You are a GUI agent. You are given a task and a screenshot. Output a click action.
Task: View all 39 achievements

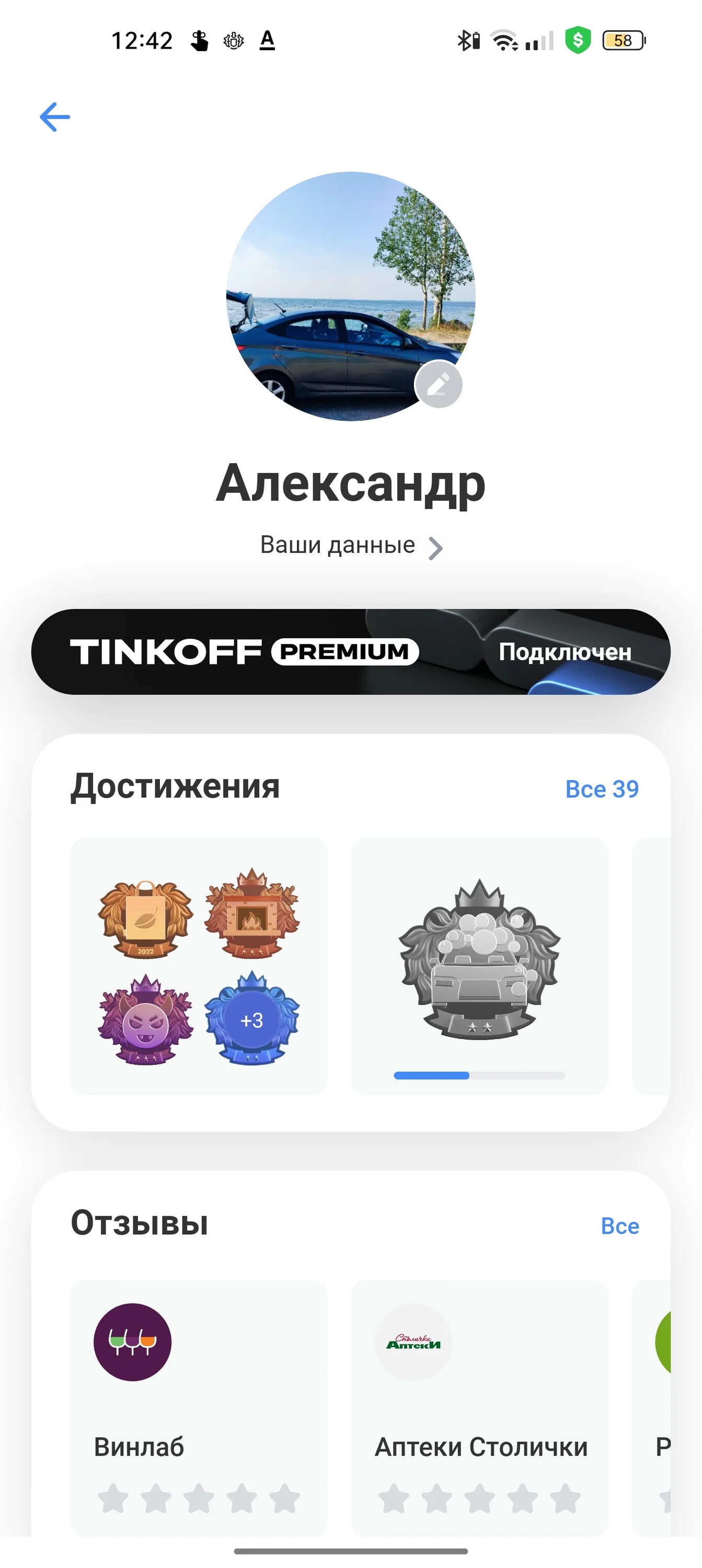602,789
